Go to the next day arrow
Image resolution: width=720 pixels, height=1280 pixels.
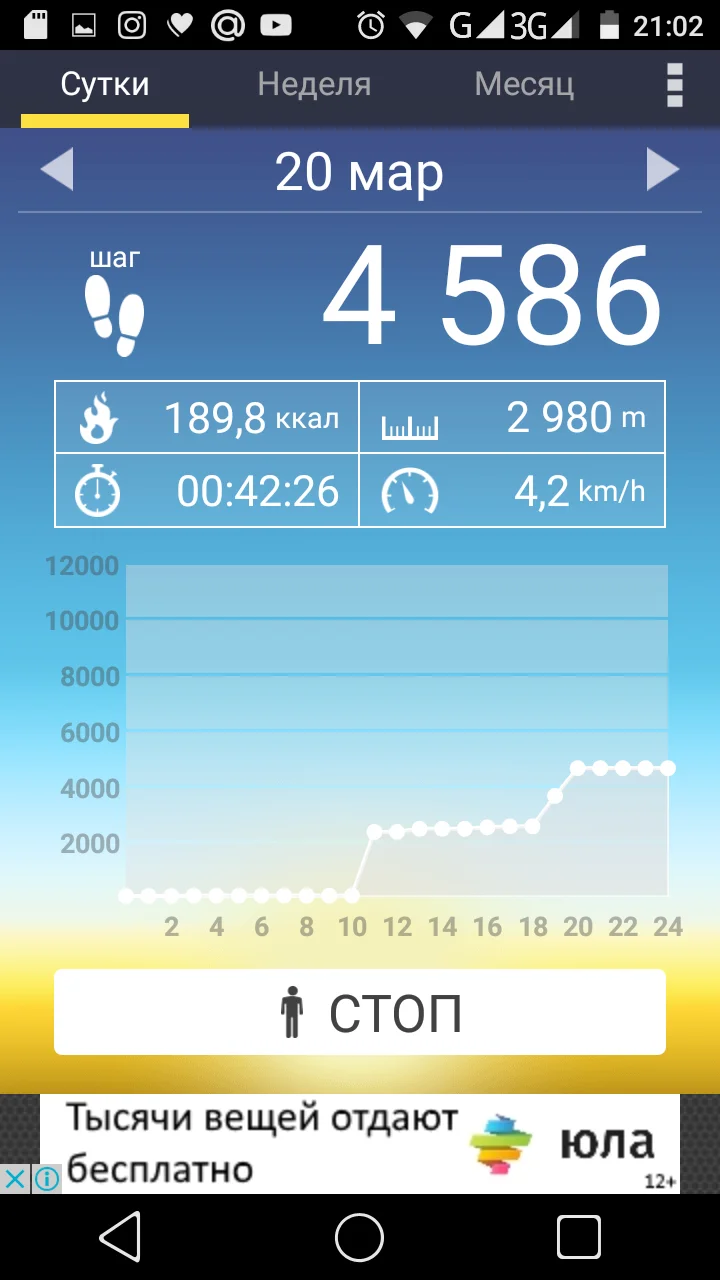click(662, 170)
